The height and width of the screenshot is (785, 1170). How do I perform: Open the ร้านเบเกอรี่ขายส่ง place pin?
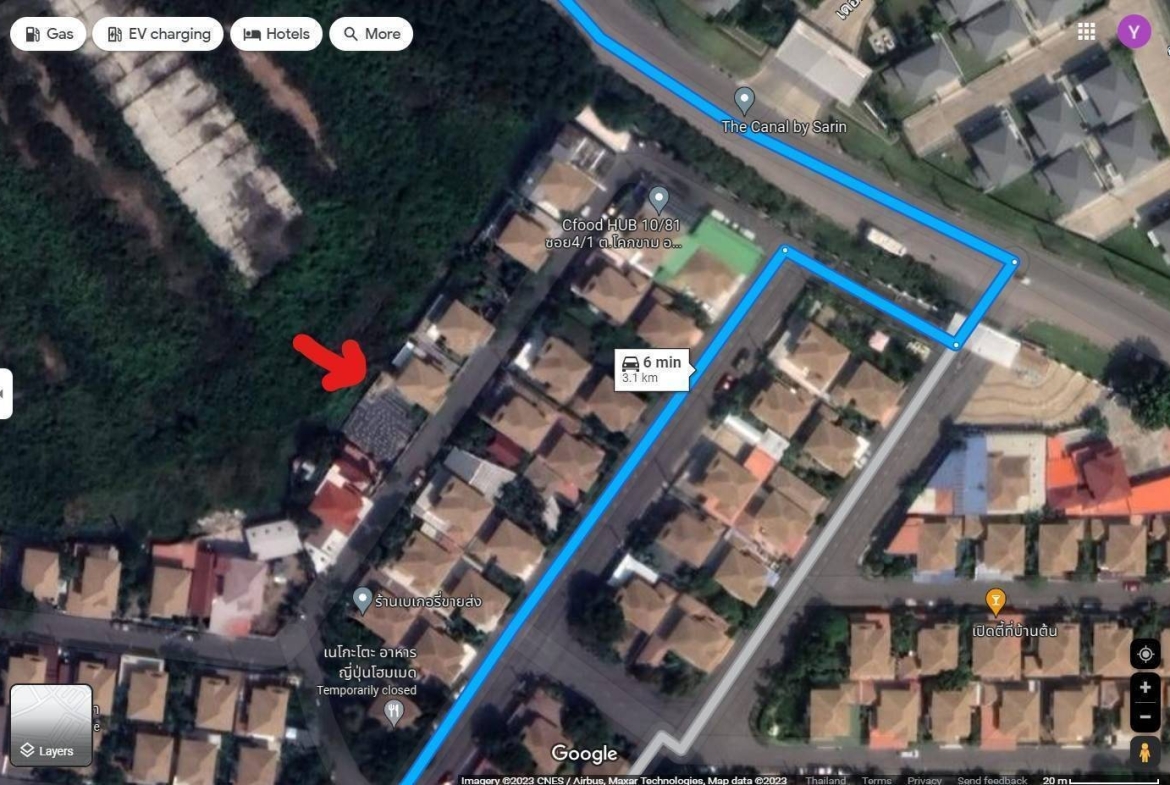(363, 599)
